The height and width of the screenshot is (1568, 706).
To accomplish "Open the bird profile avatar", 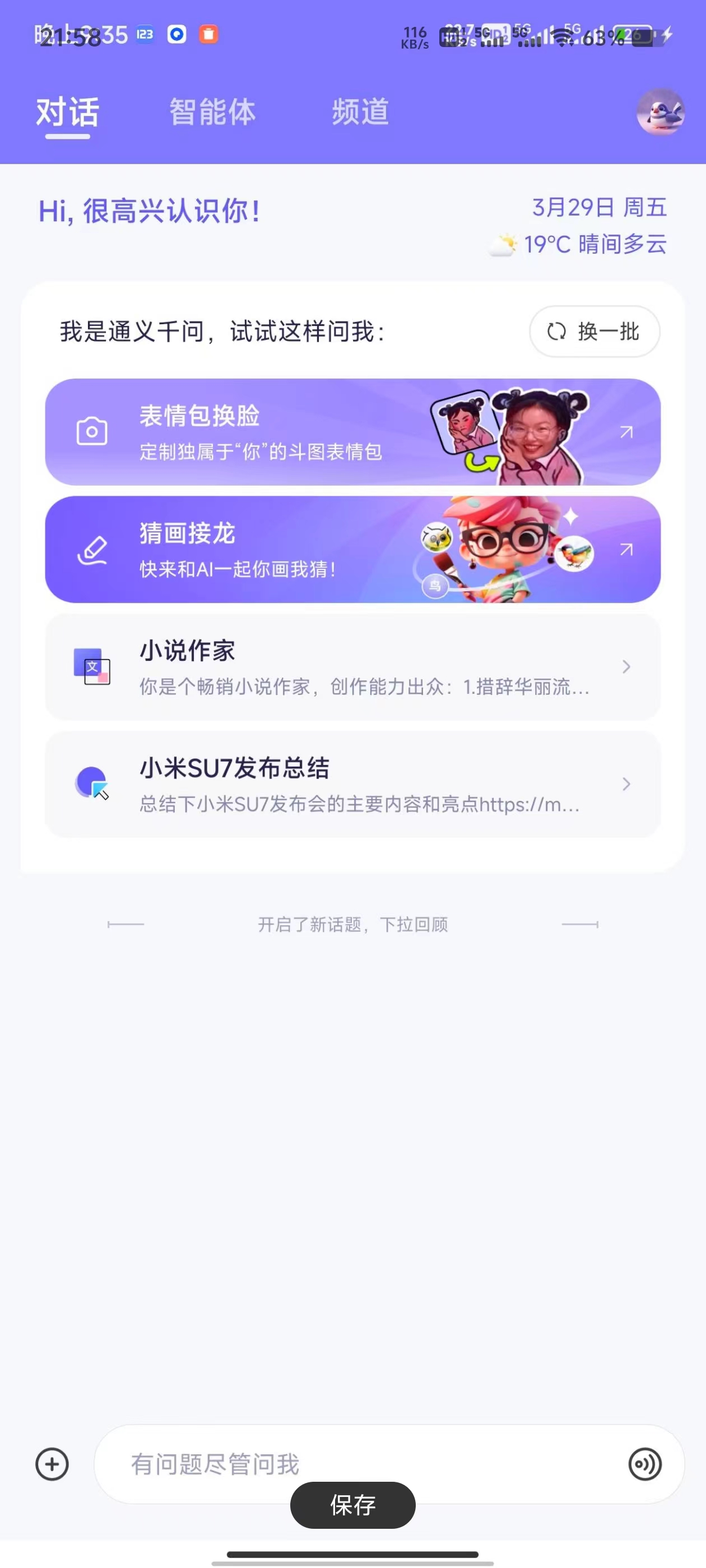I will pos(660,112).
